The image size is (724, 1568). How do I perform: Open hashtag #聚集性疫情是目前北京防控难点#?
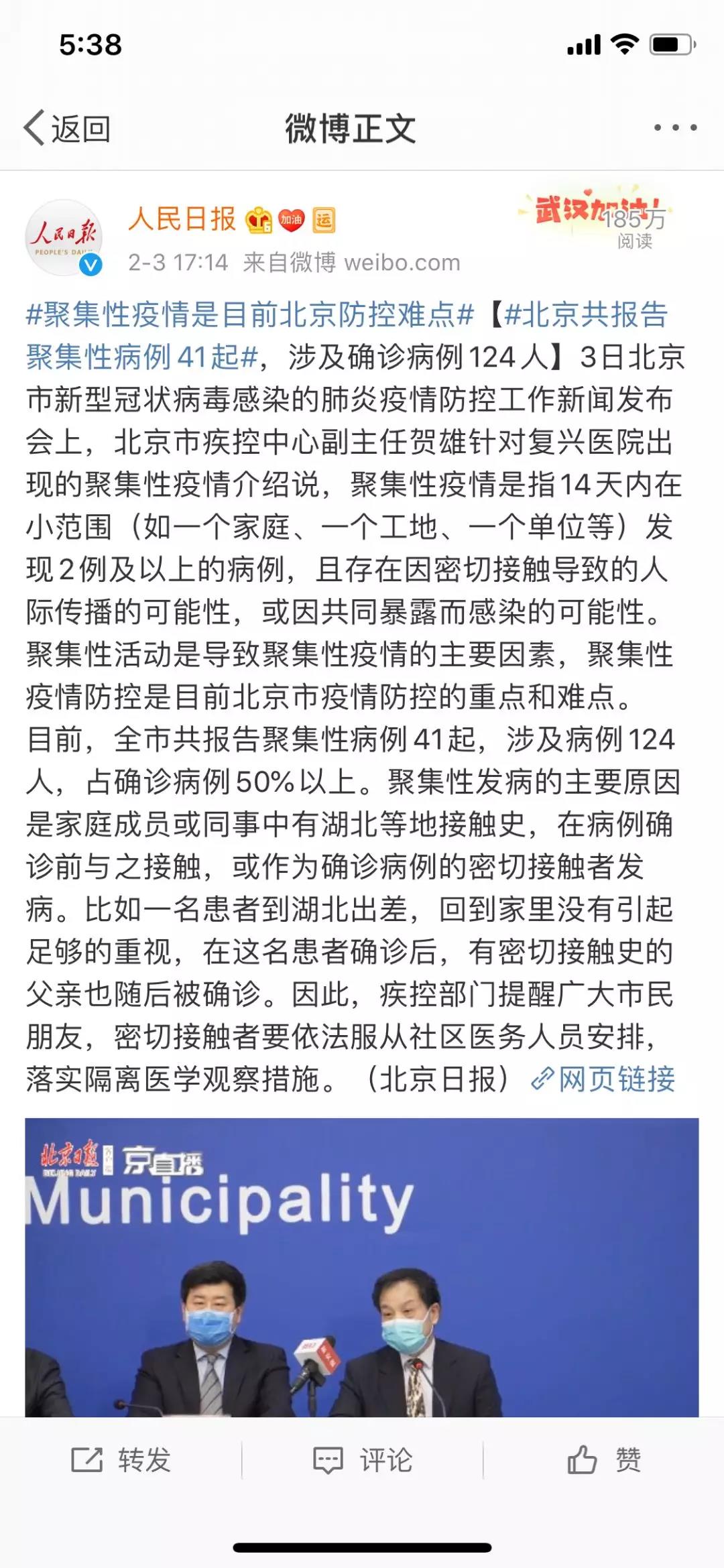pyautogui.click(x=250, y=314)
